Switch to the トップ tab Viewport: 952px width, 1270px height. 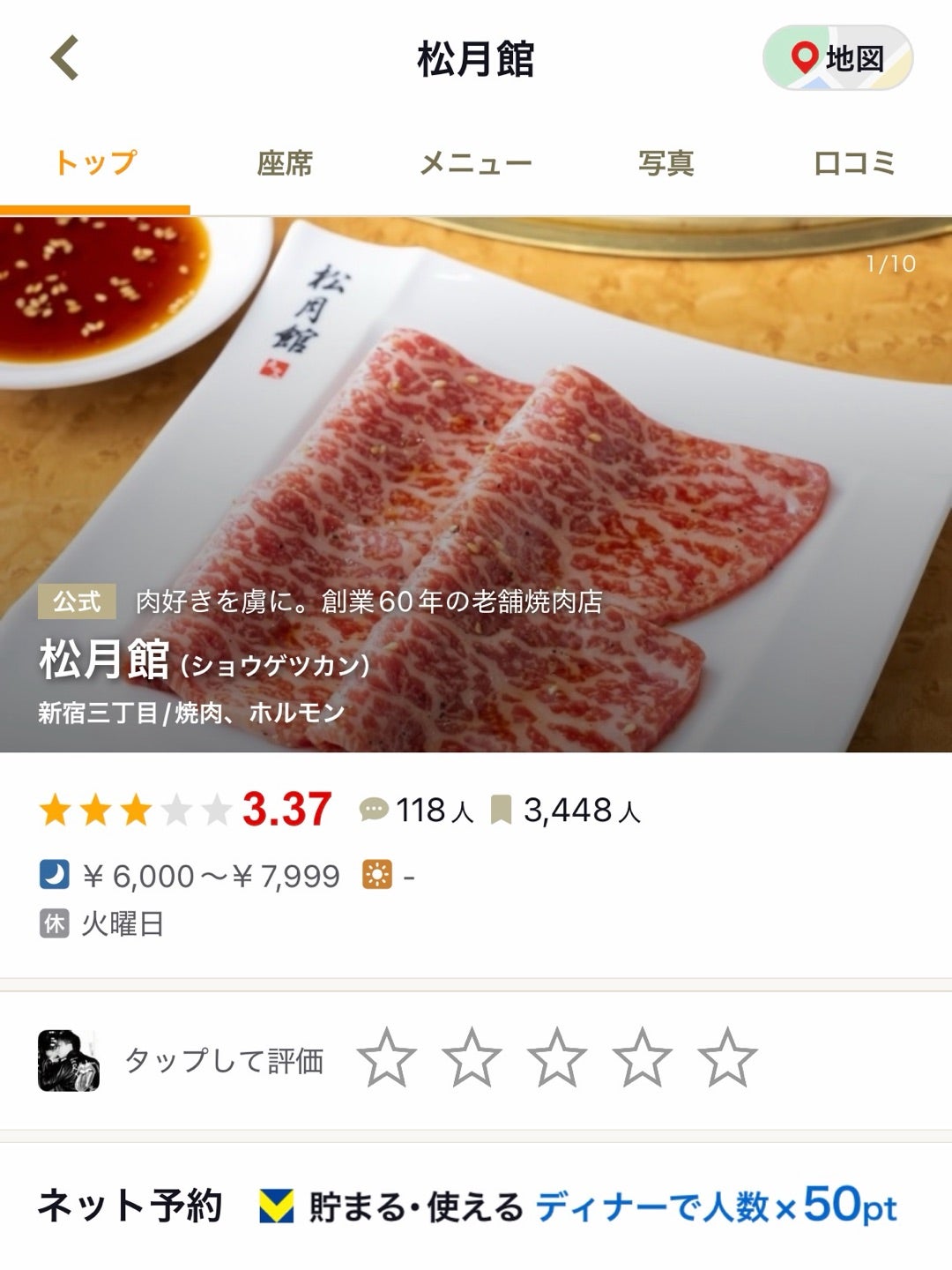tap(95, 163)
